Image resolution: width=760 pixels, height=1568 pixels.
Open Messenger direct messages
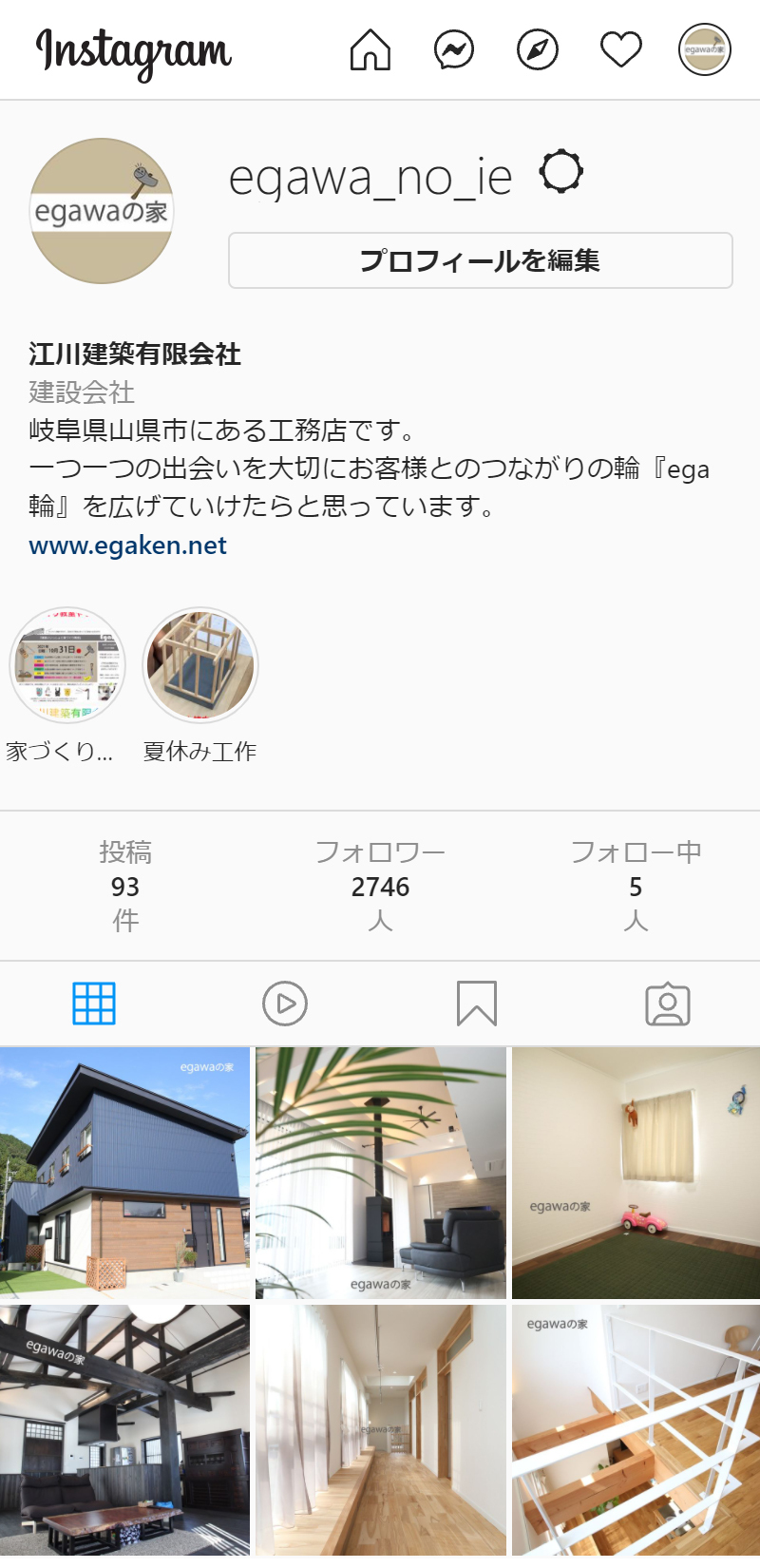454,50
